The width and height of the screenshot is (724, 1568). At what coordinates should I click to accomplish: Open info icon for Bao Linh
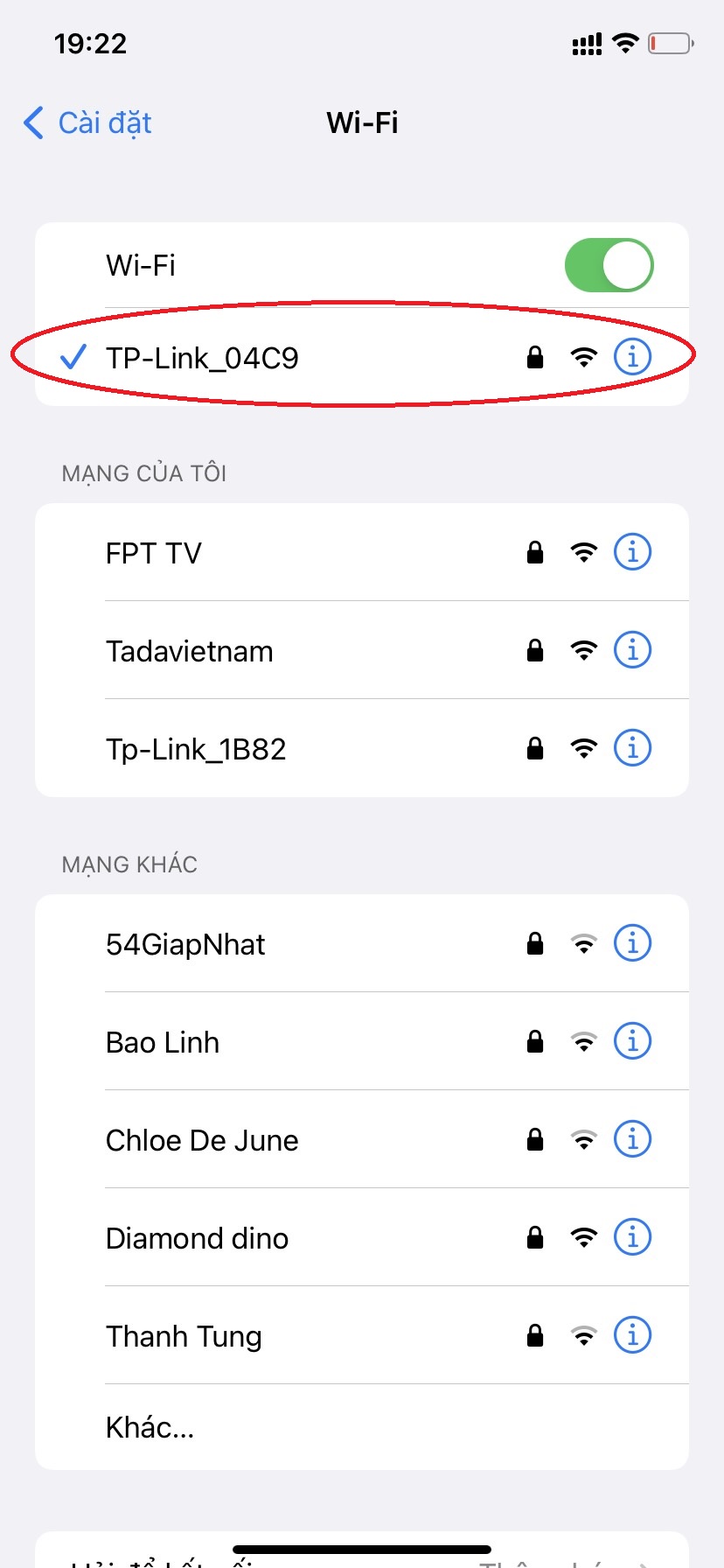pyautogui.click(x=632, y=1041)
